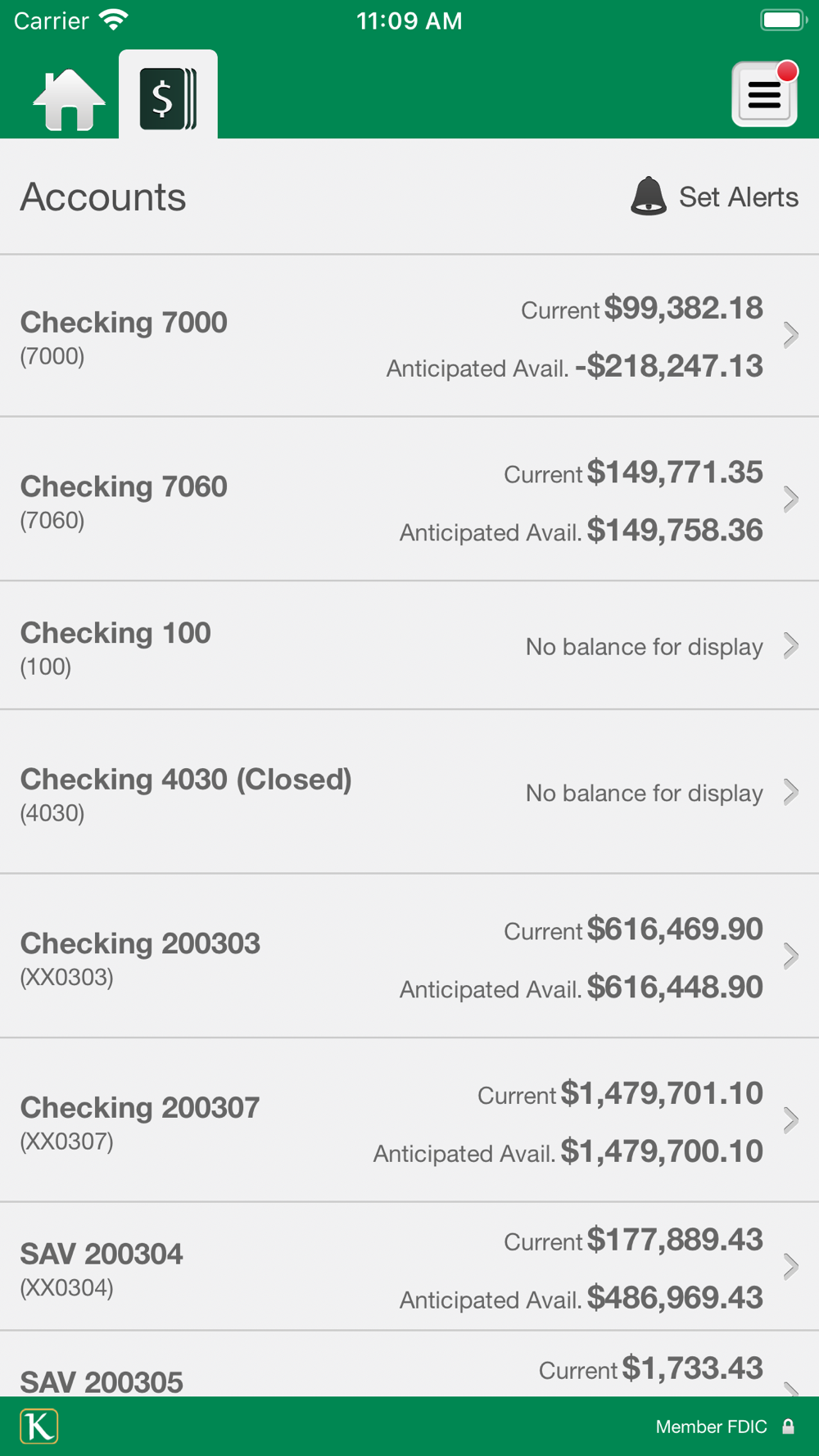Open the closed Checking 4030 account
The image size is (819, 1456).
click(409, 793)
